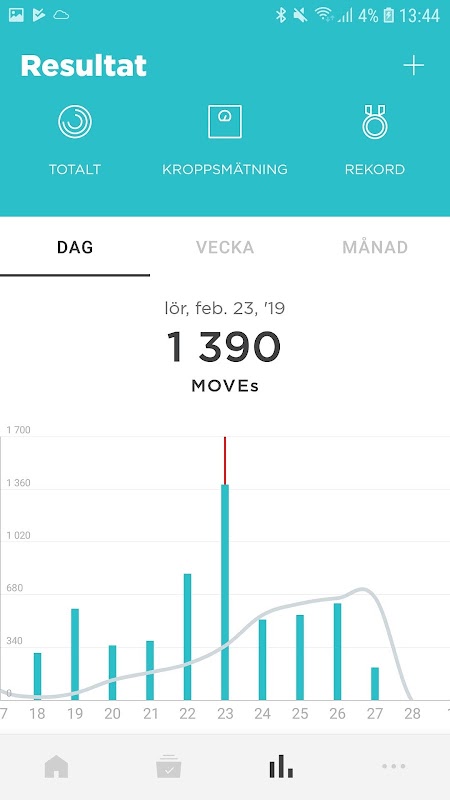Select the bar for day 22

click(x=187, y=637)
